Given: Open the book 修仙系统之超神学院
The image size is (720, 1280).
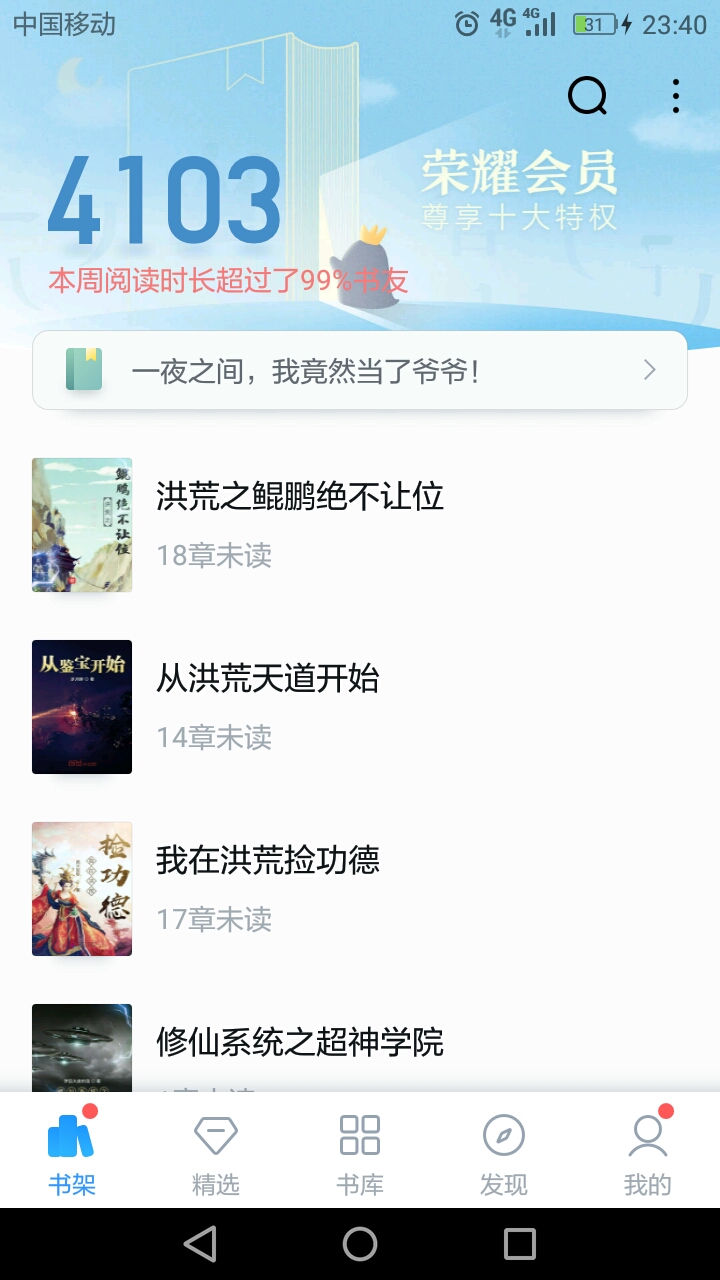Looking at the screenshot, I should pyautogui.click(x=298, y=1043).
